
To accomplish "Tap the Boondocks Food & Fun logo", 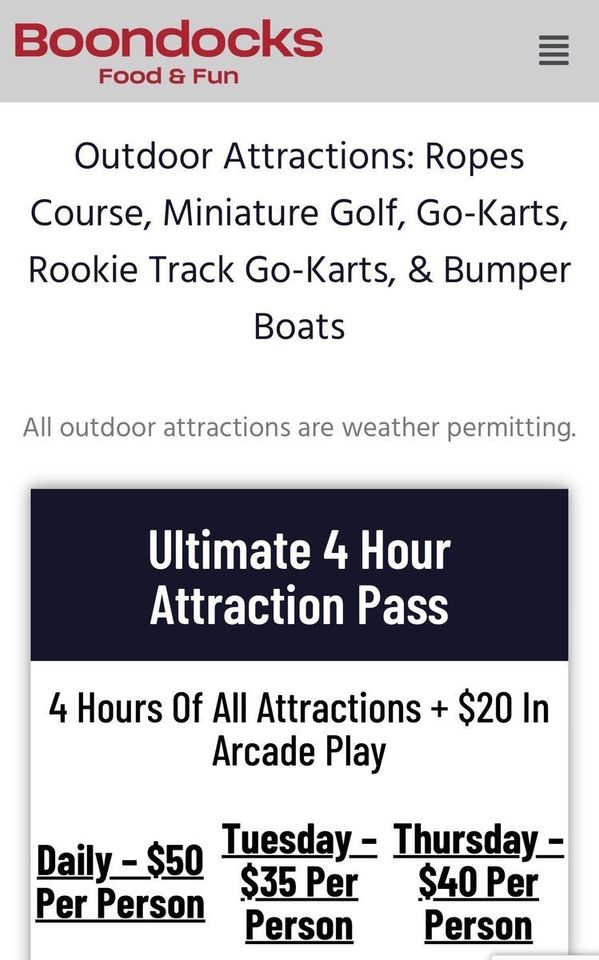I will [168, 53].
